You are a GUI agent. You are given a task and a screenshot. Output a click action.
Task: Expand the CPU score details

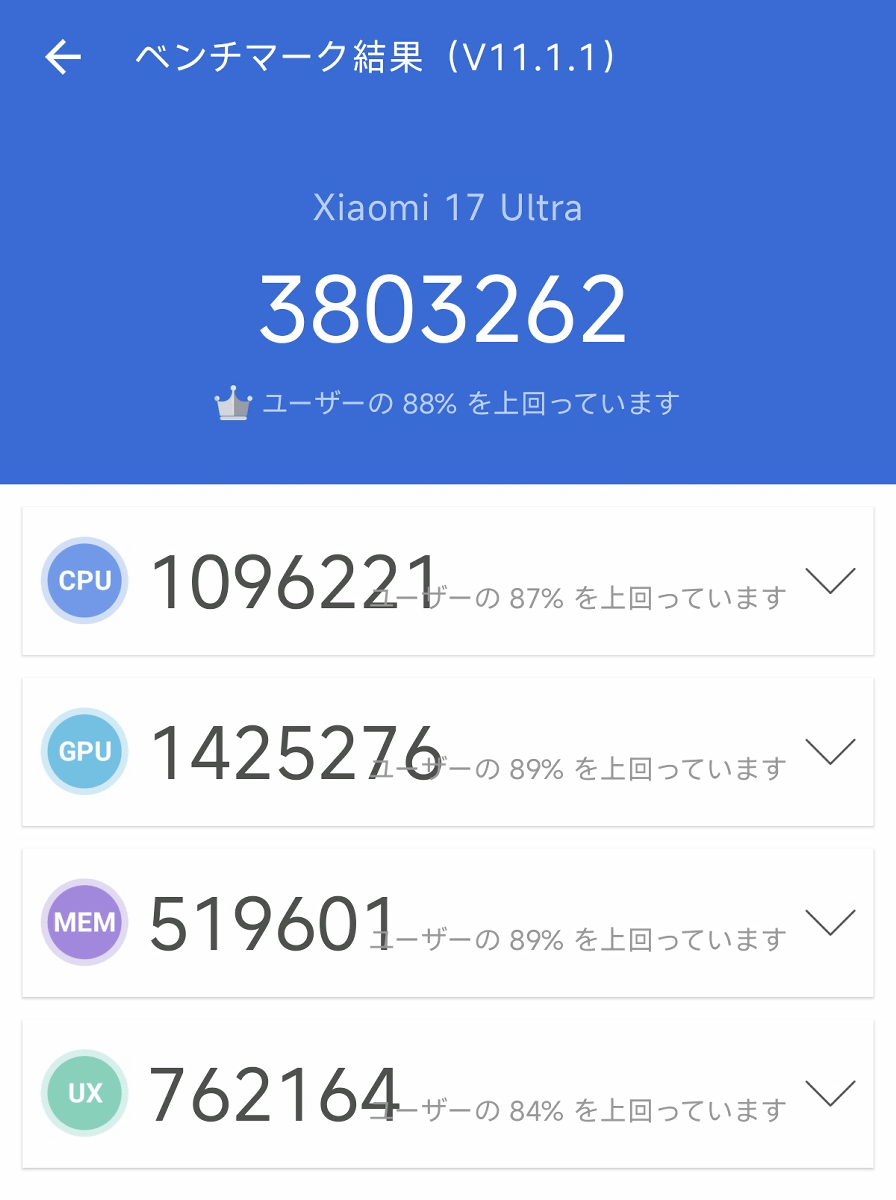pos(830,581)
